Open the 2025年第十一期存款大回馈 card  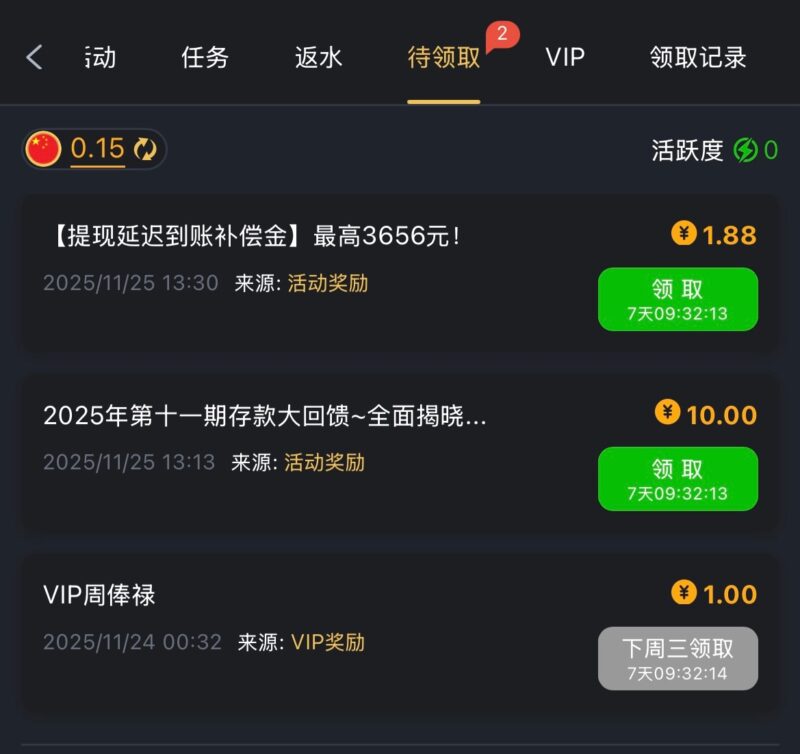click(265, 416)
